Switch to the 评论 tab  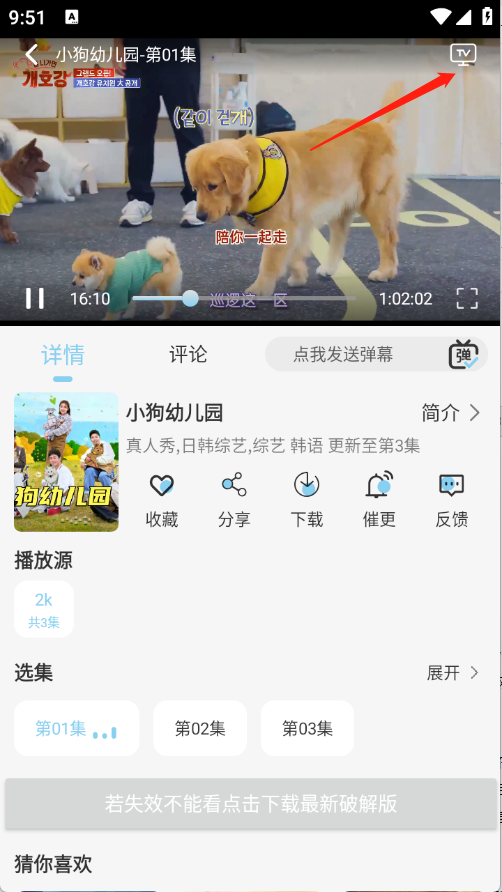[188, 354]
